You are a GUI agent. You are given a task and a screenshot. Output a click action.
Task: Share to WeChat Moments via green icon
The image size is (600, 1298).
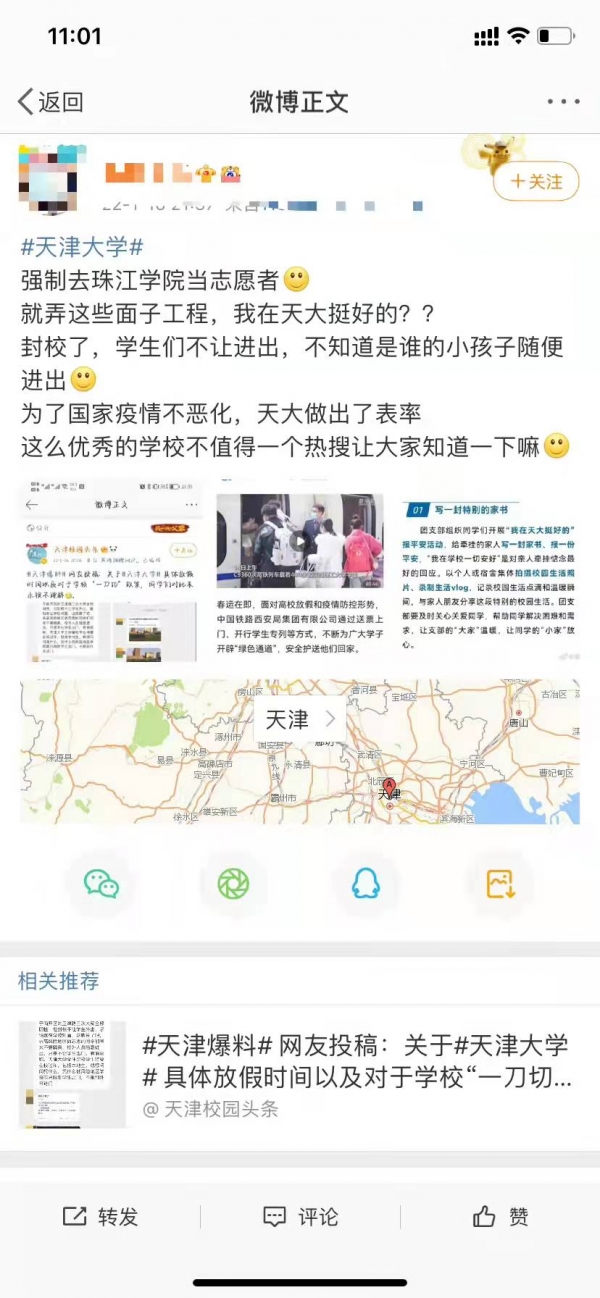[x=233, y=883]
